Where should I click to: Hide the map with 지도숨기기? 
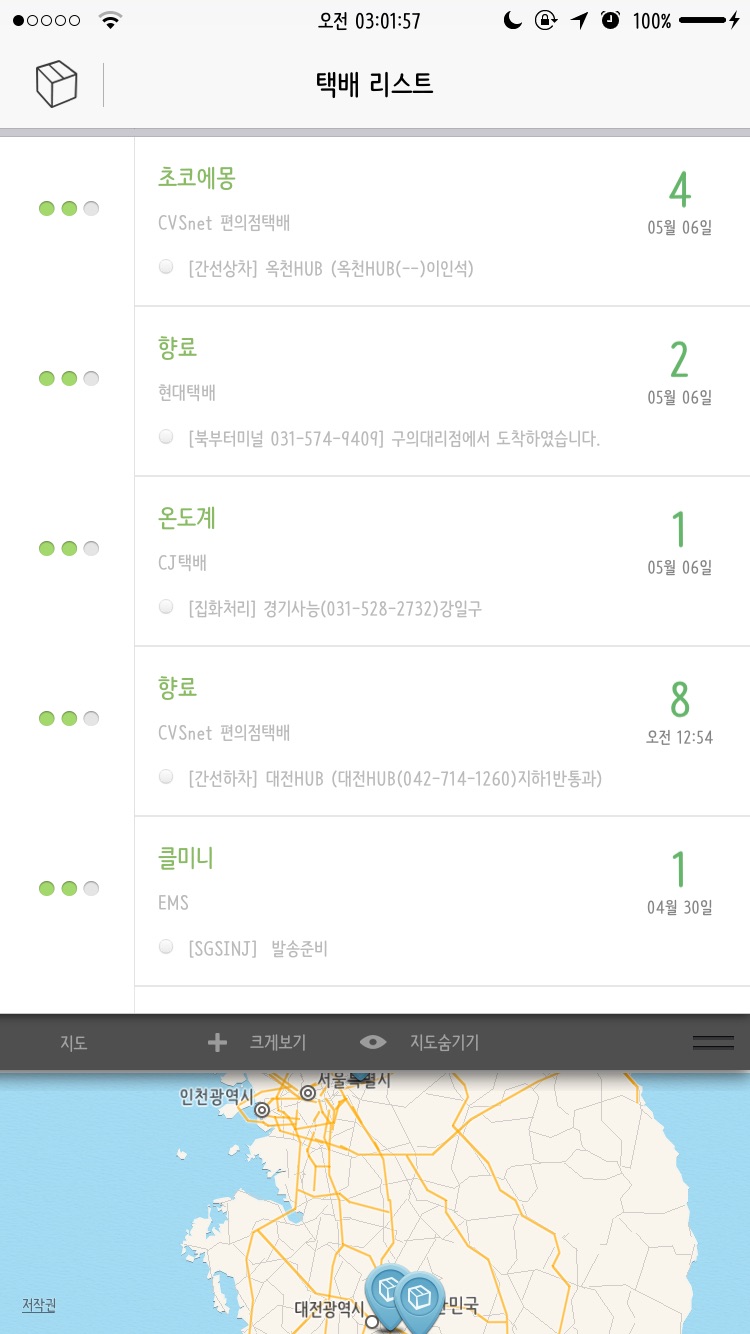(420, 1042)
